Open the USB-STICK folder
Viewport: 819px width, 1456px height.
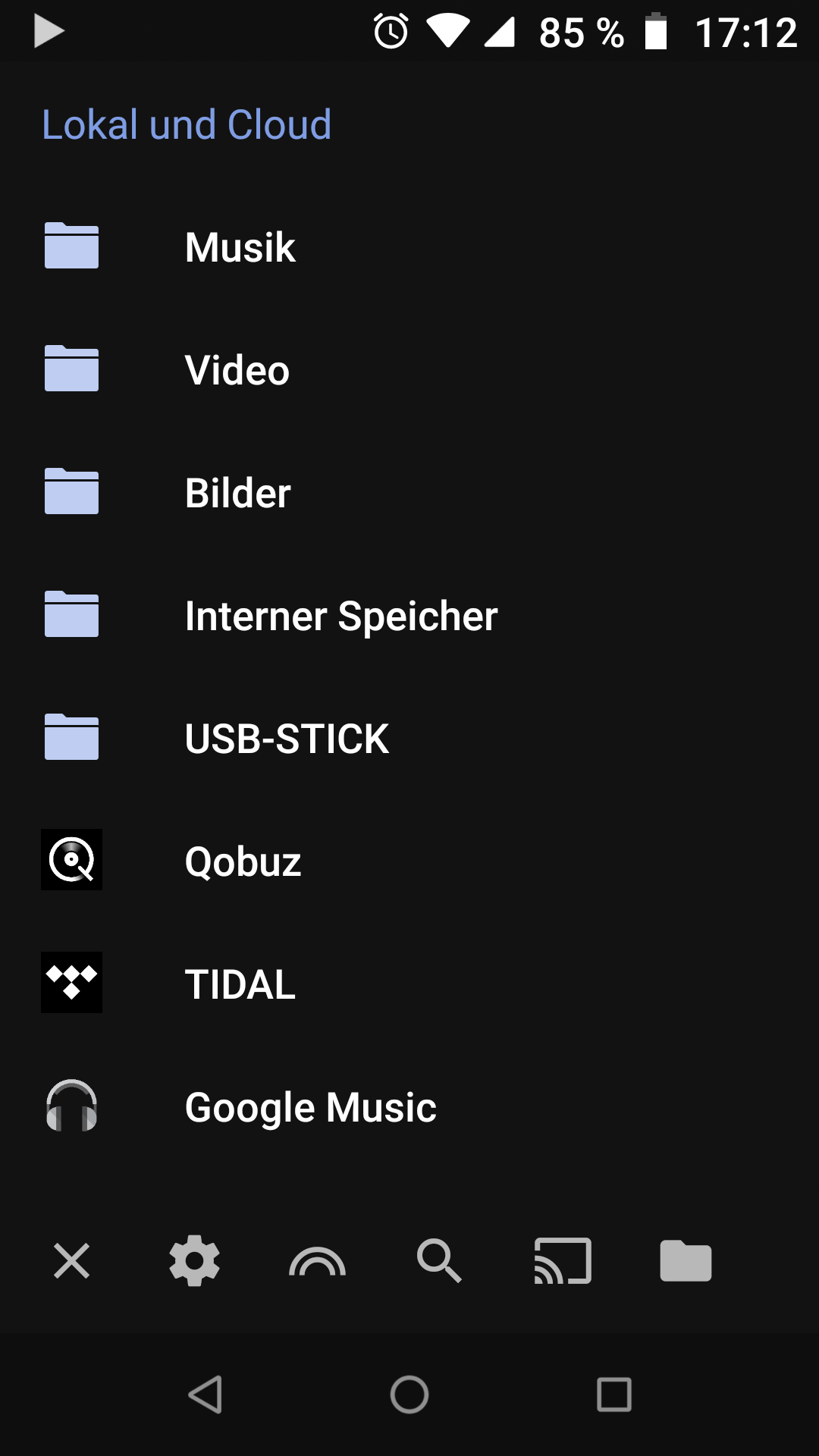tap(409, 738)
